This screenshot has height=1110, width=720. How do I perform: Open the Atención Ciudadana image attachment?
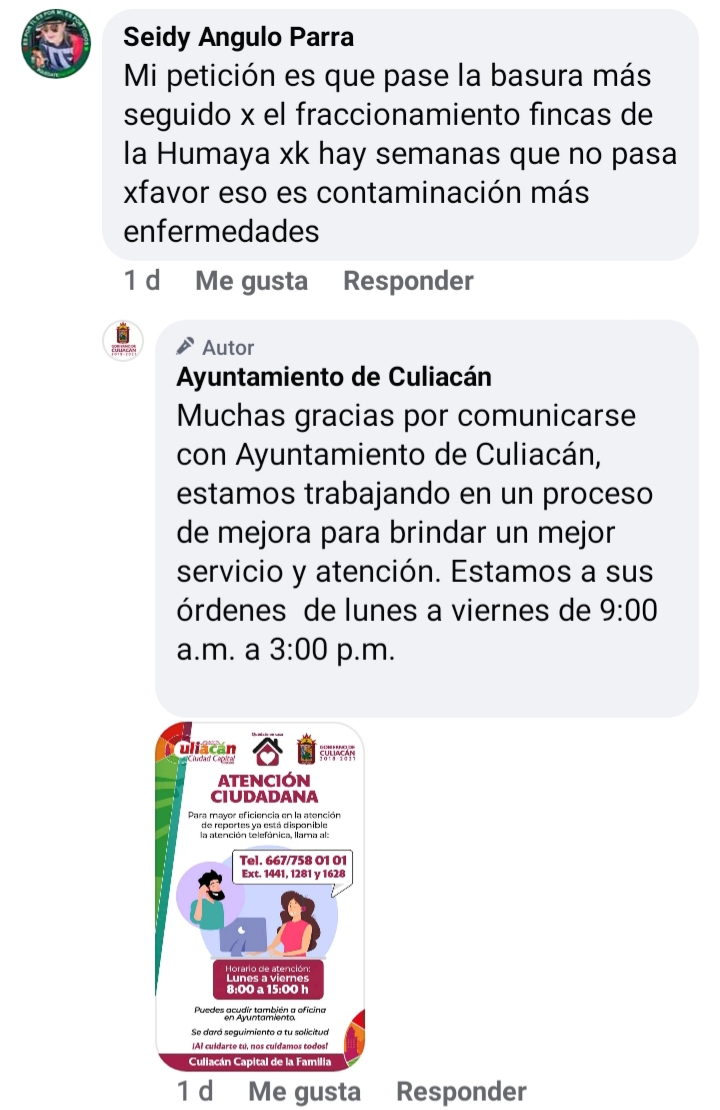(x=260, y=897)
